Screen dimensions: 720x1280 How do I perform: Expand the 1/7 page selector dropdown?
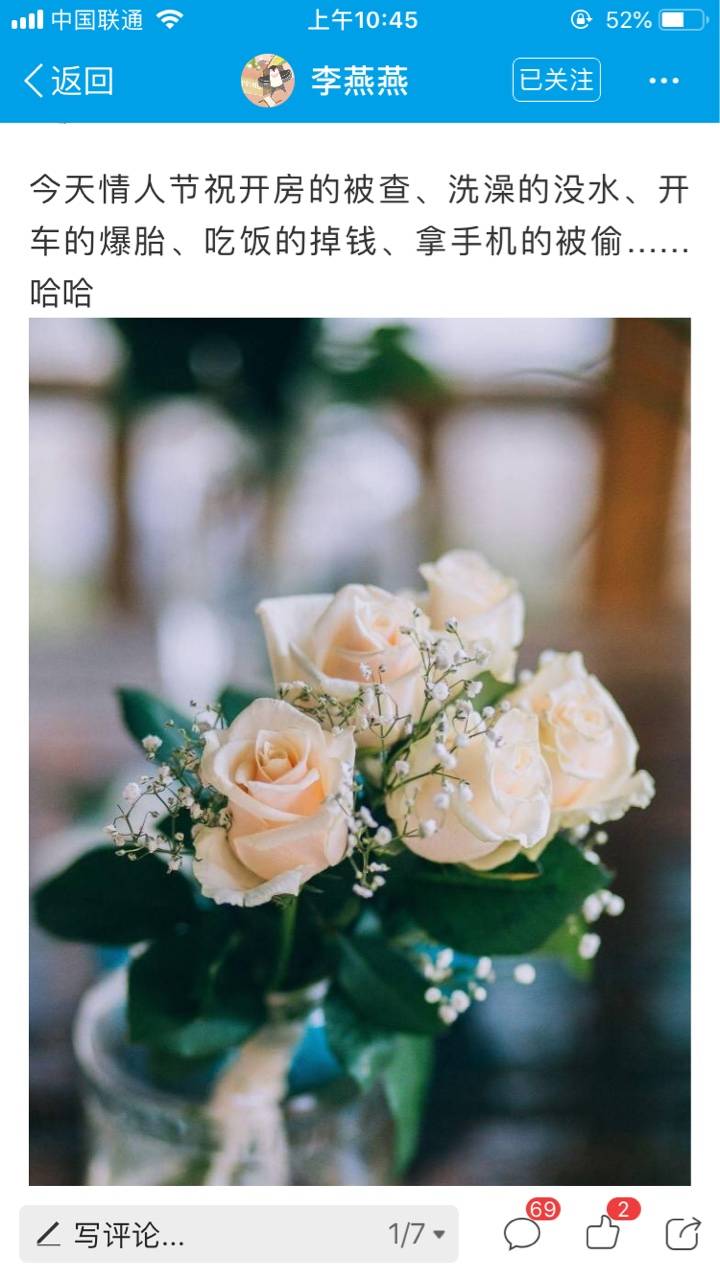(417, 1234)
